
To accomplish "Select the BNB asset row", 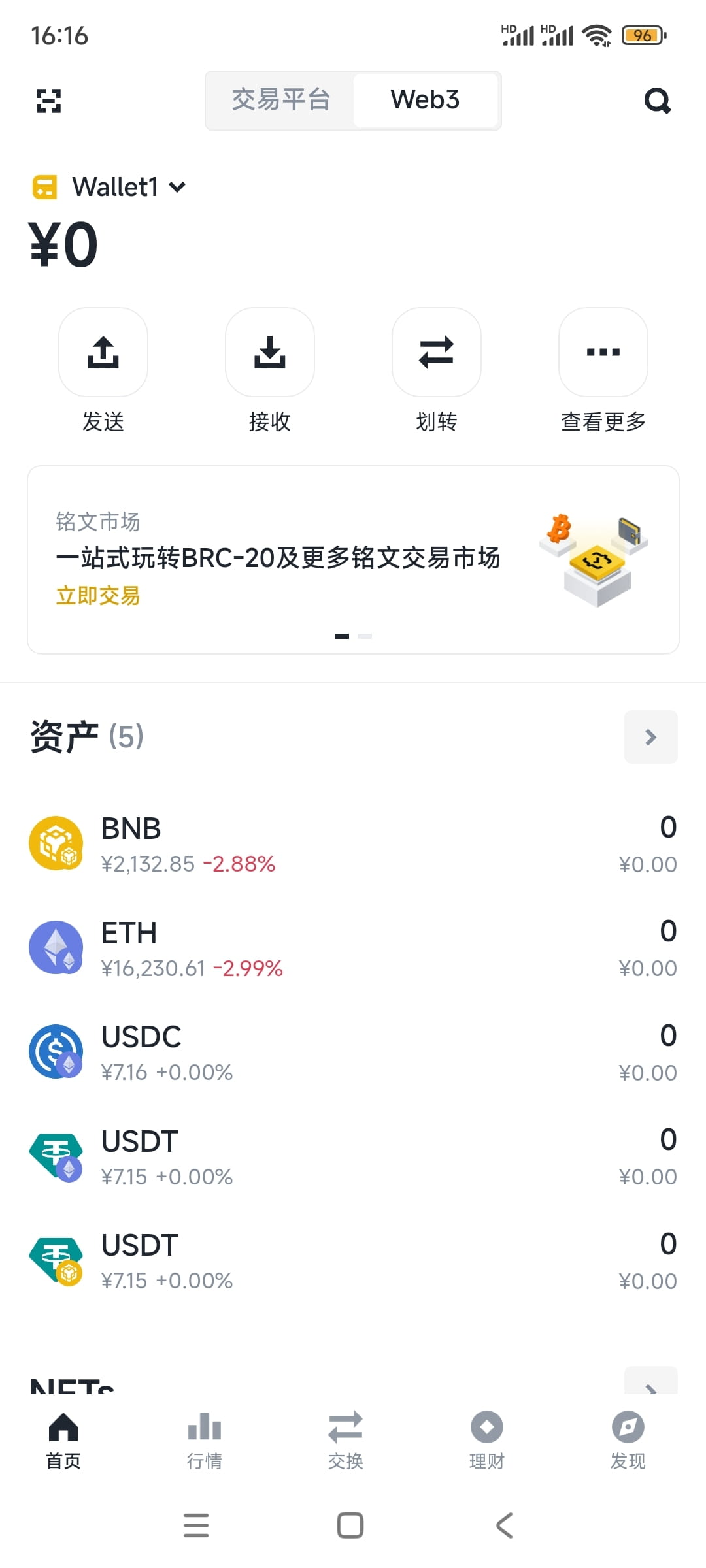I will [353, 843].
